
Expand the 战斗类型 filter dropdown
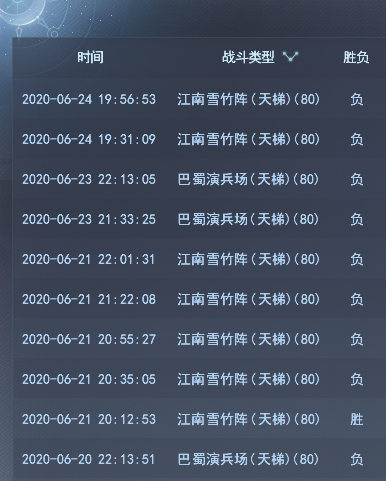pyautogui.click(x=290, y=57)
